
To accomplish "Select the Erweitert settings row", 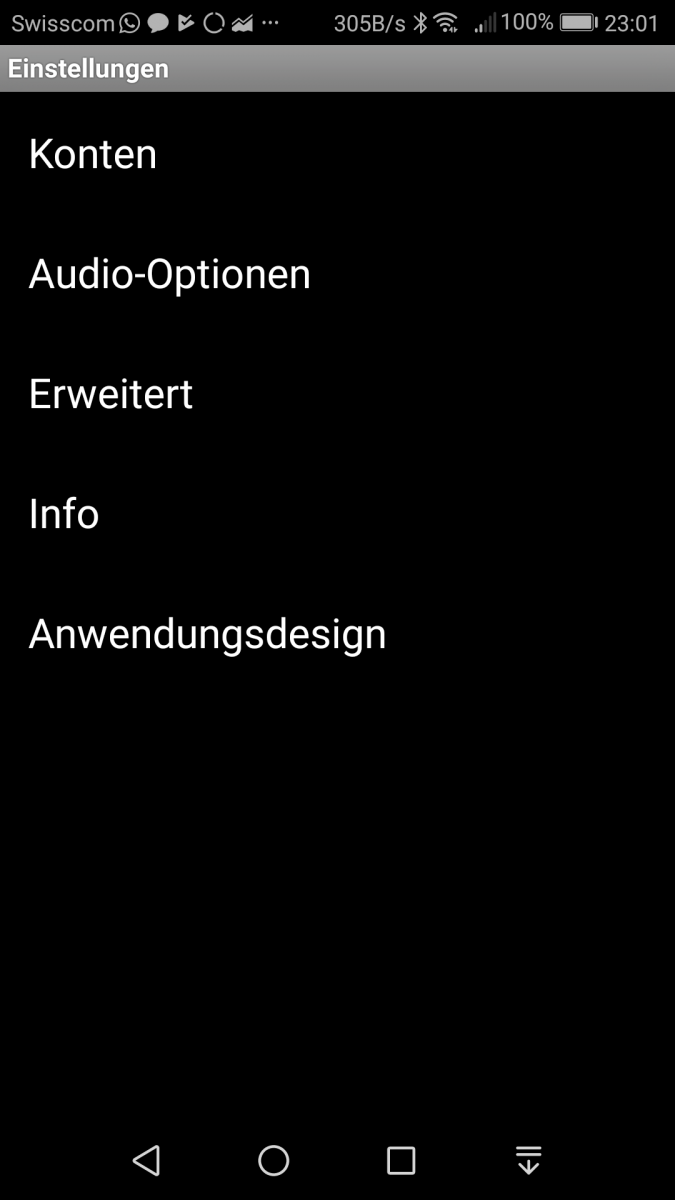I will point(337,394).
